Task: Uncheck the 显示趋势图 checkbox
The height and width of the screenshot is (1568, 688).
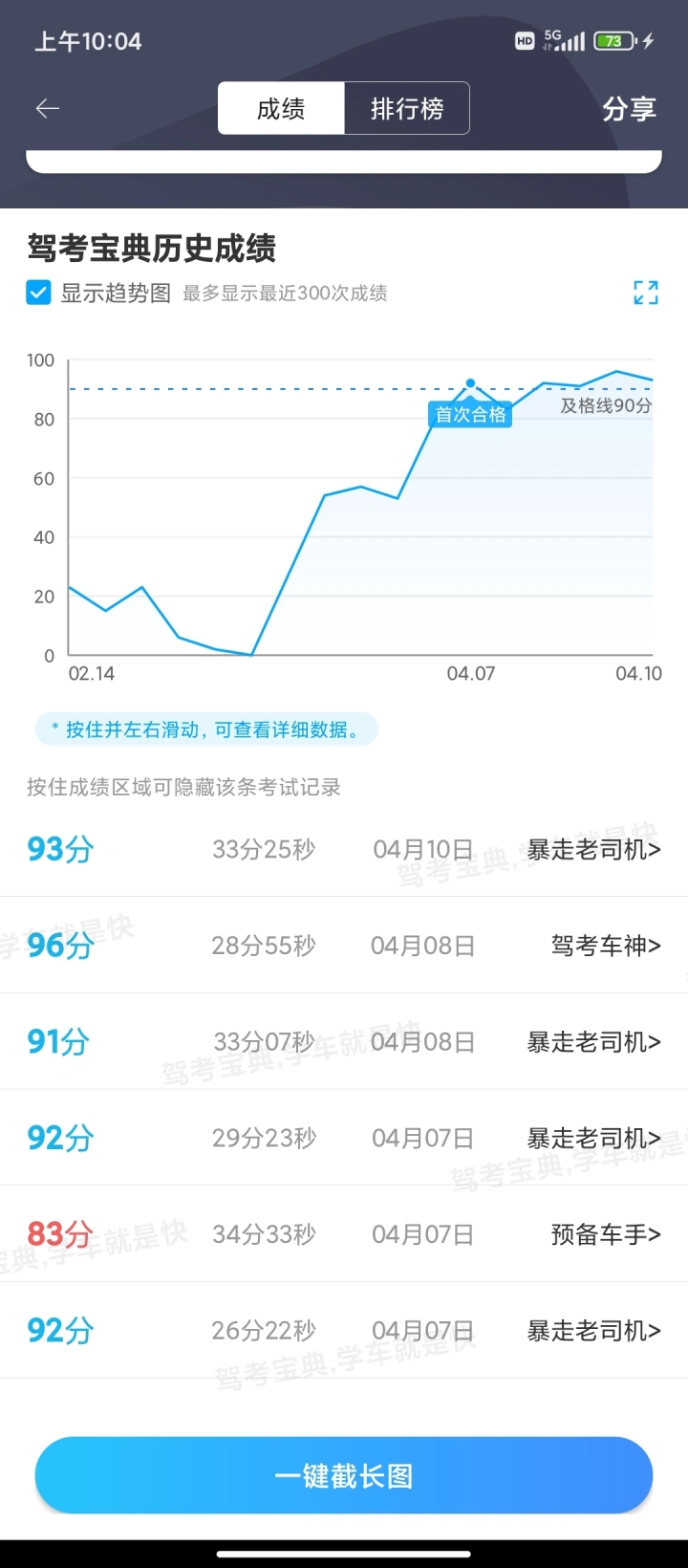Action: pyautogui.click(x=38, y=293)
